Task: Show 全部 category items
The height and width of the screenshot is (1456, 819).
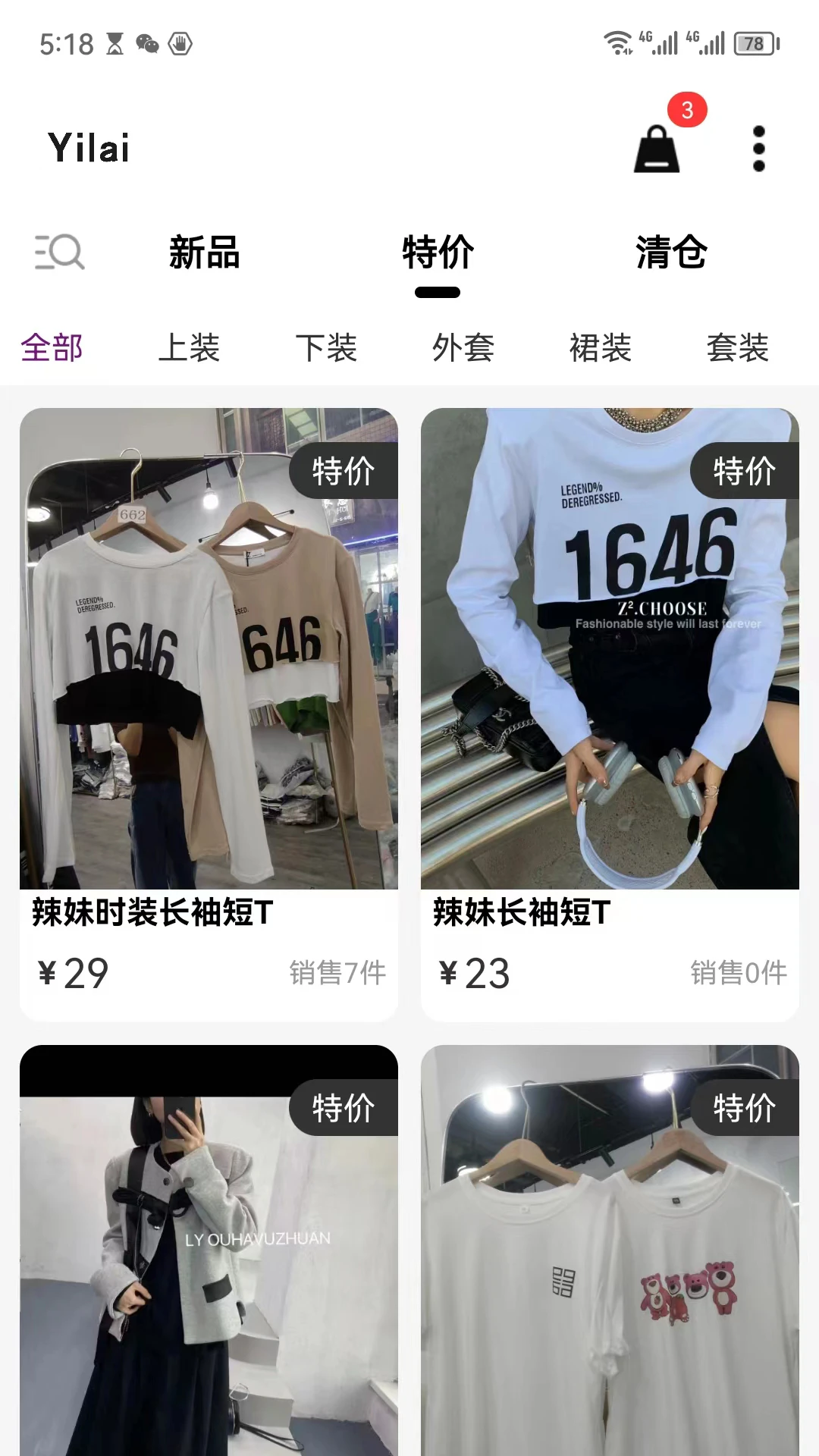Action: (52, 348)
